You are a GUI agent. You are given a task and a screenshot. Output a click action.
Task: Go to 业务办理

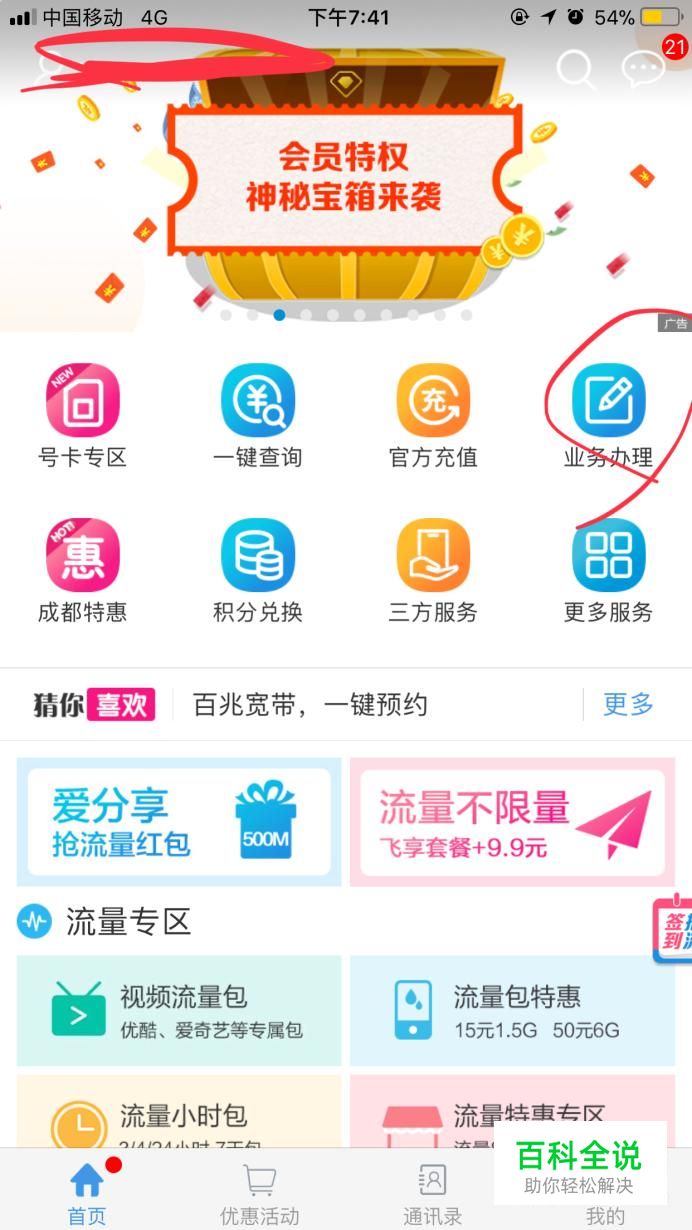pos(608,417)
